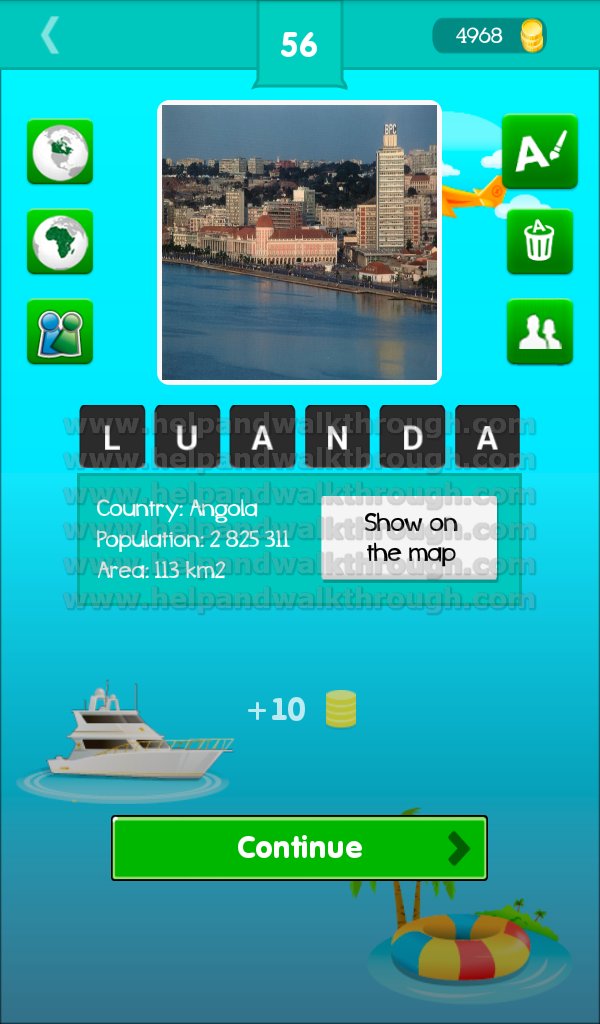Use the remove letters trash hint

click(540, 242)
